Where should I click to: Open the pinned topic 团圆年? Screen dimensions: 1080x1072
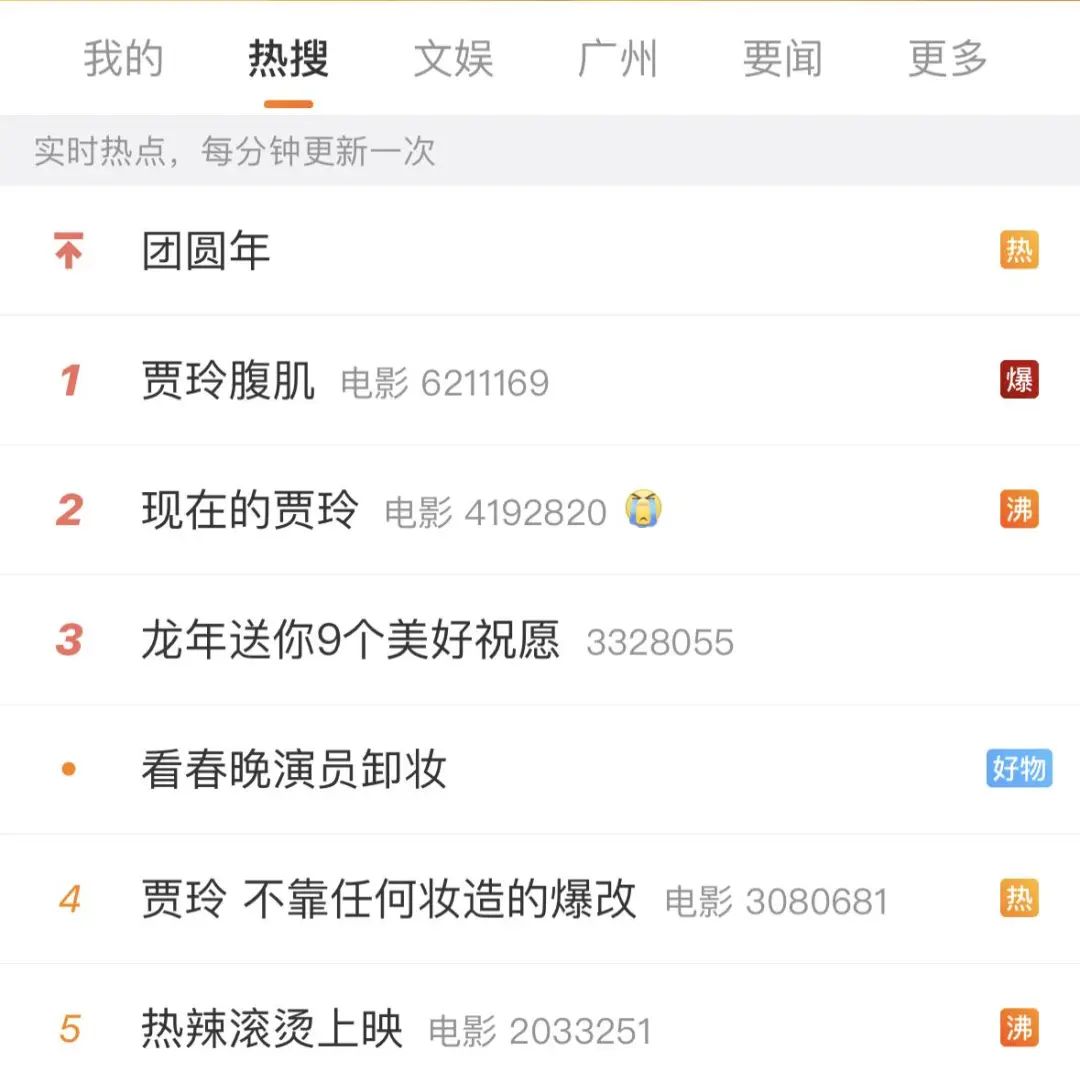pyautogui.click(x=206, y=250)
